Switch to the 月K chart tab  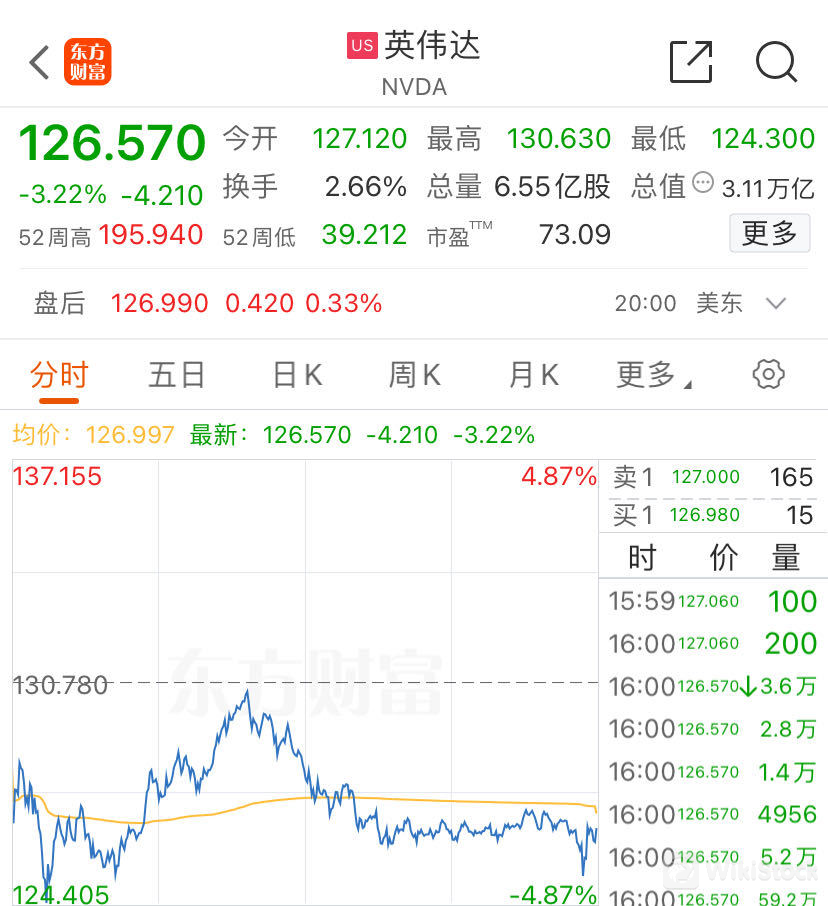[533, 375]
